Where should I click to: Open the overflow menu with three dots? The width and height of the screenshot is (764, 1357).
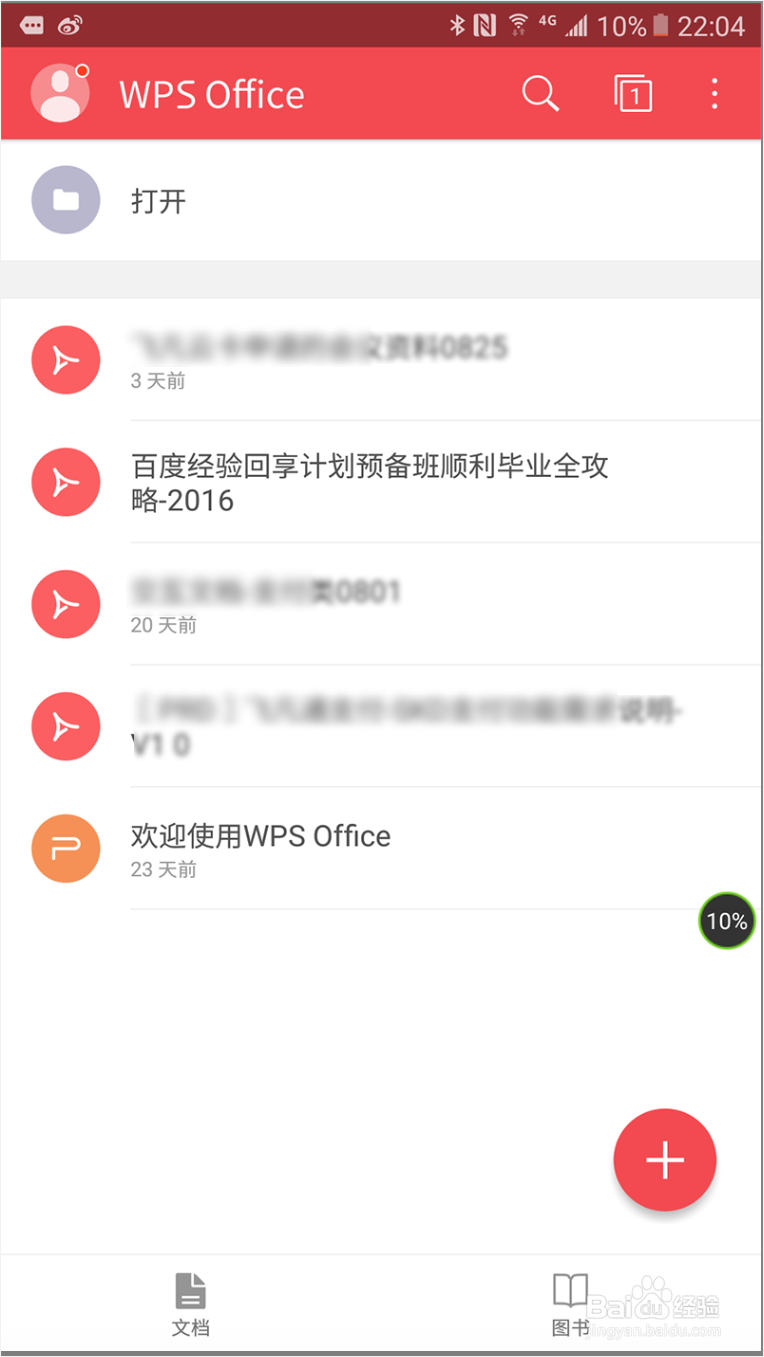coord(714,93)
